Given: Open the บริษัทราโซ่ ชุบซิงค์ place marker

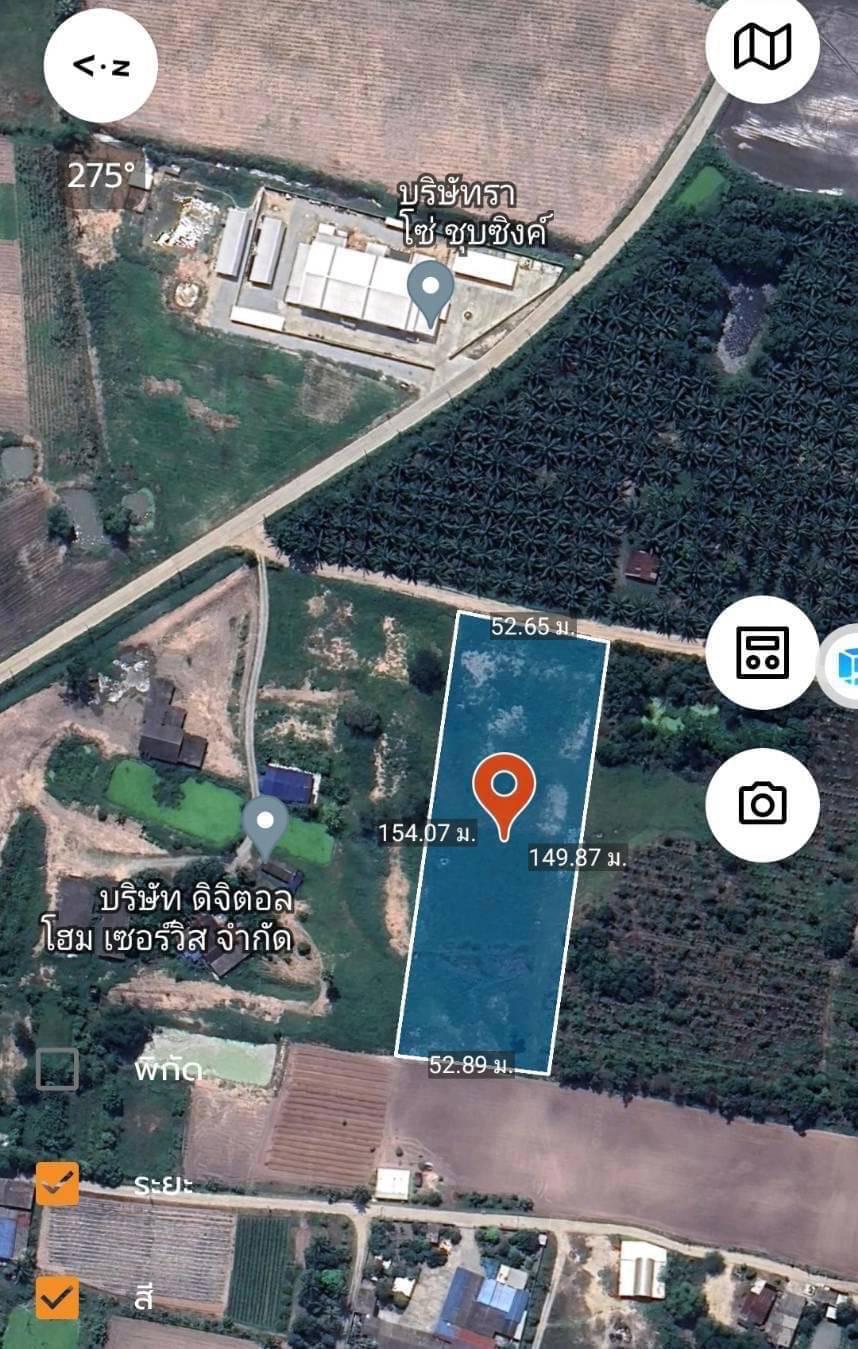Looking at the screenshot, I should pyautogui.click(x=431, y=290).
